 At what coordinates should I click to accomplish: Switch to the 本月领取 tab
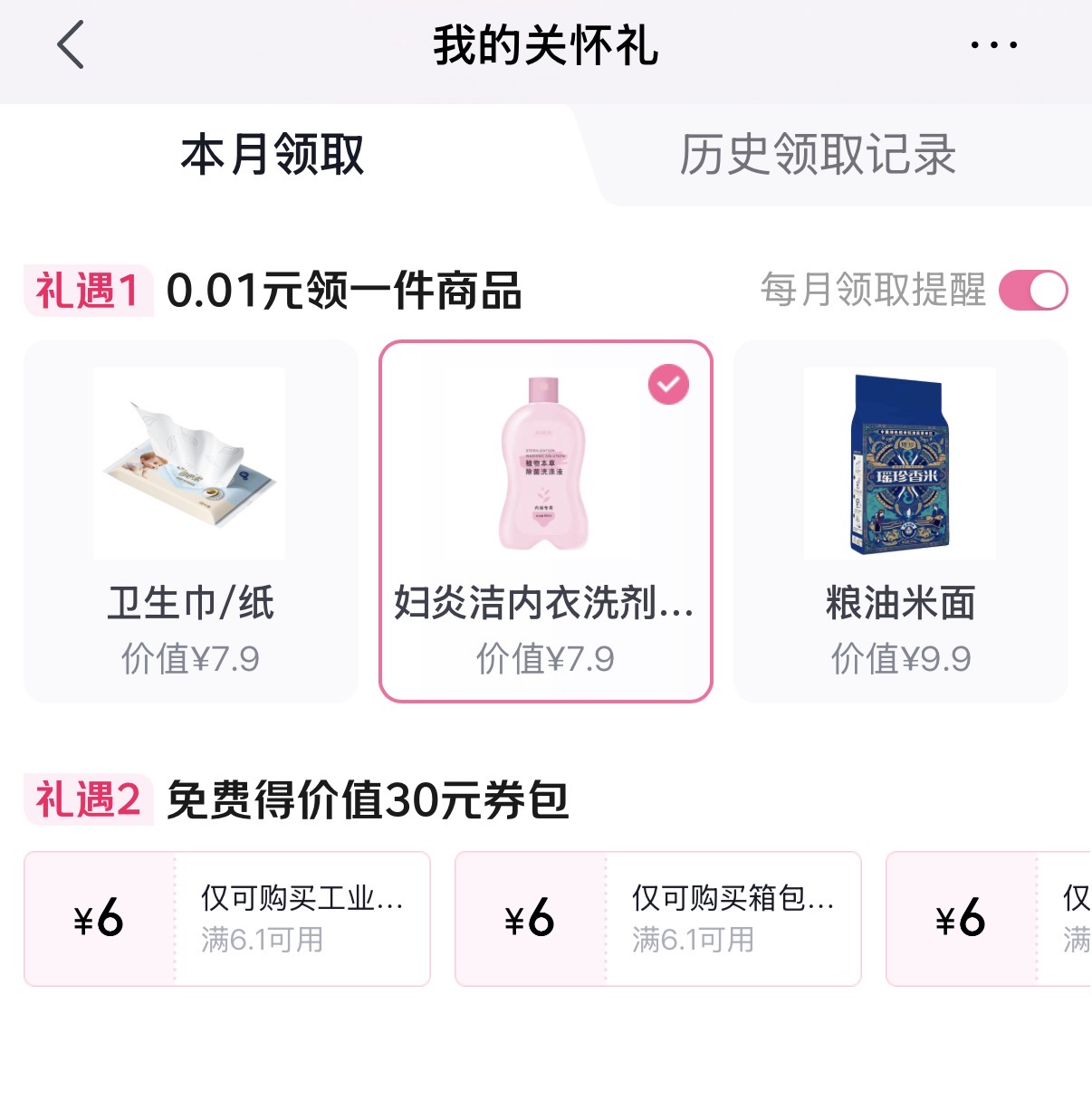tap(273, 155)
